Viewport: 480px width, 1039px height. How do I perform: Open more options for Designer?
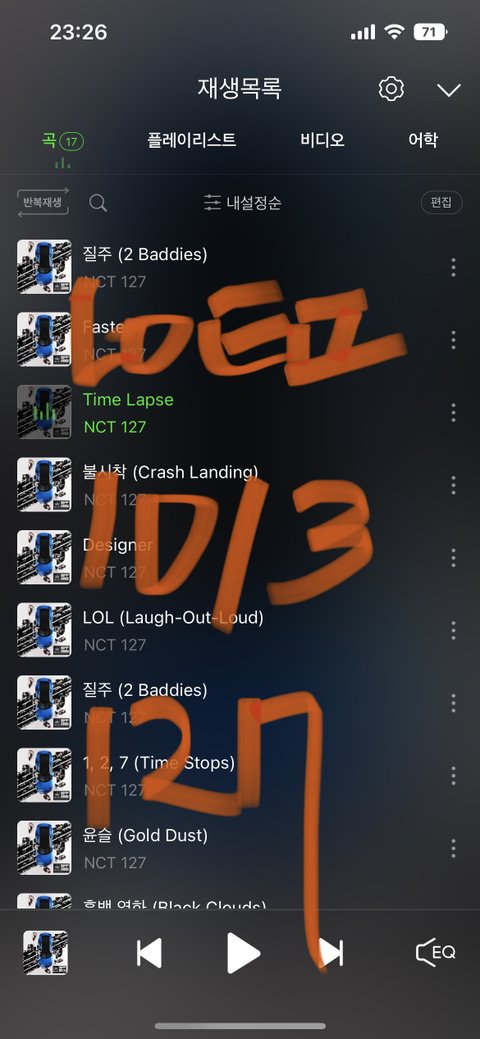click(453, 558)
